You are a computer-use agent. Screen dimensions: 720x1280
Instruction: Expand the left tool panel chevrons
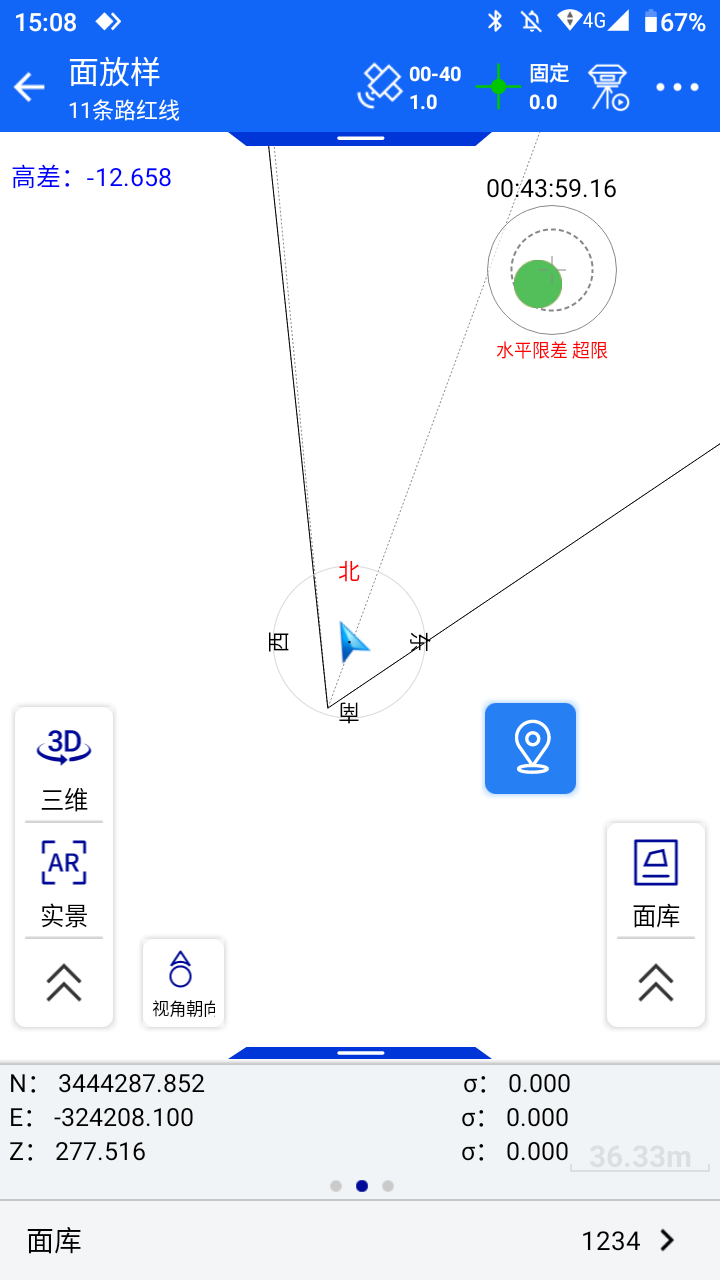tap(64, 983)
